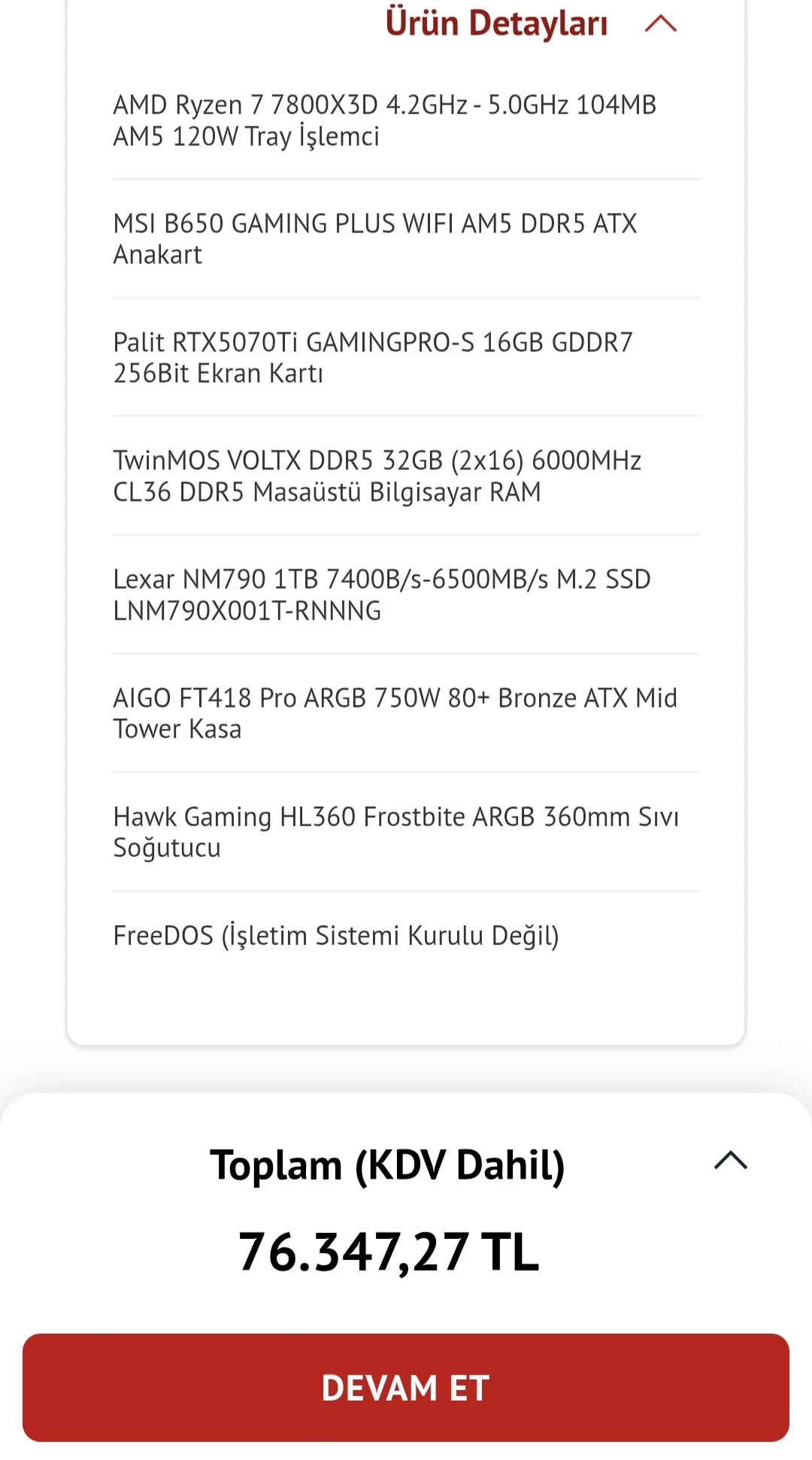The width and height of the screenshot is (812, 1460).
Task: Collapse the Ürün Detayları section
Action: pos(660,24)
